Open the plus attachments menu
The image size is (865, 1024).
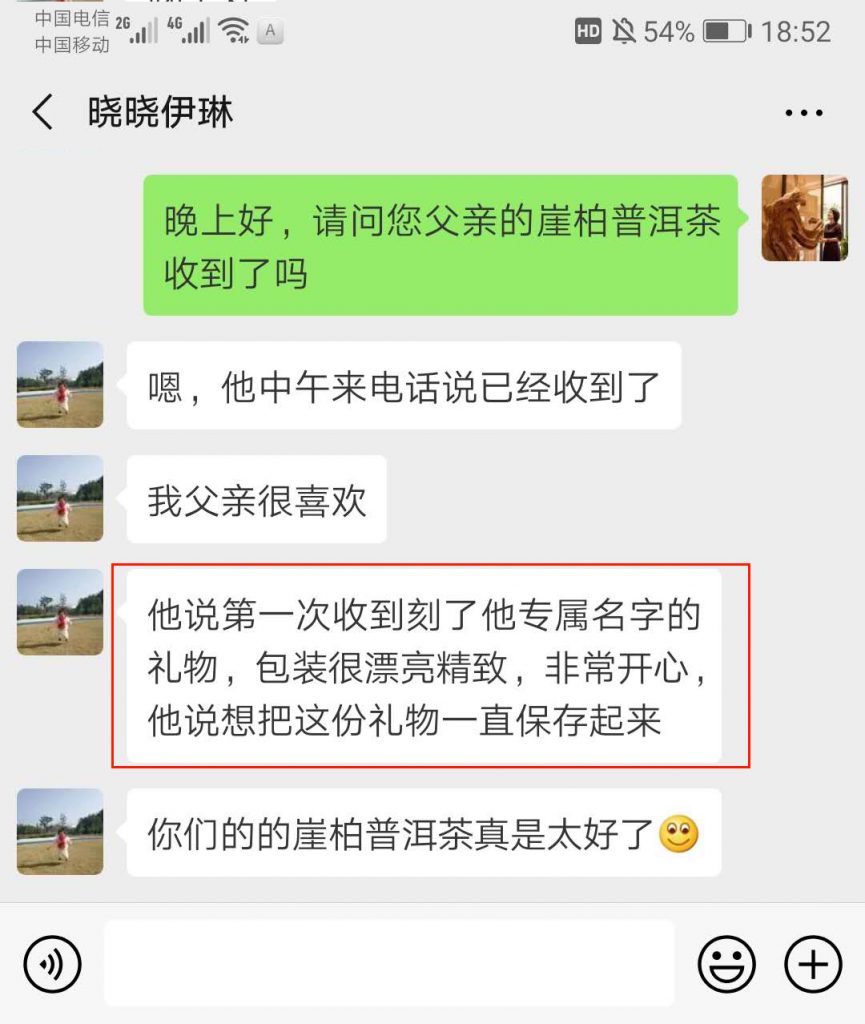coord(812,964)
